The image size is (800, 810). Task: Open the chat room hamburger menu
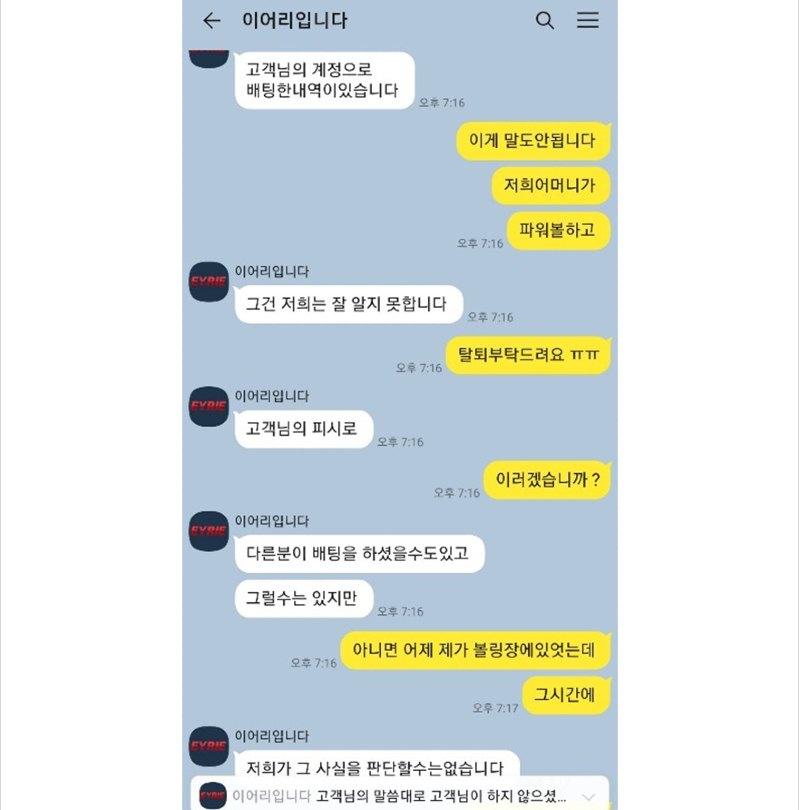pos(588,21)
